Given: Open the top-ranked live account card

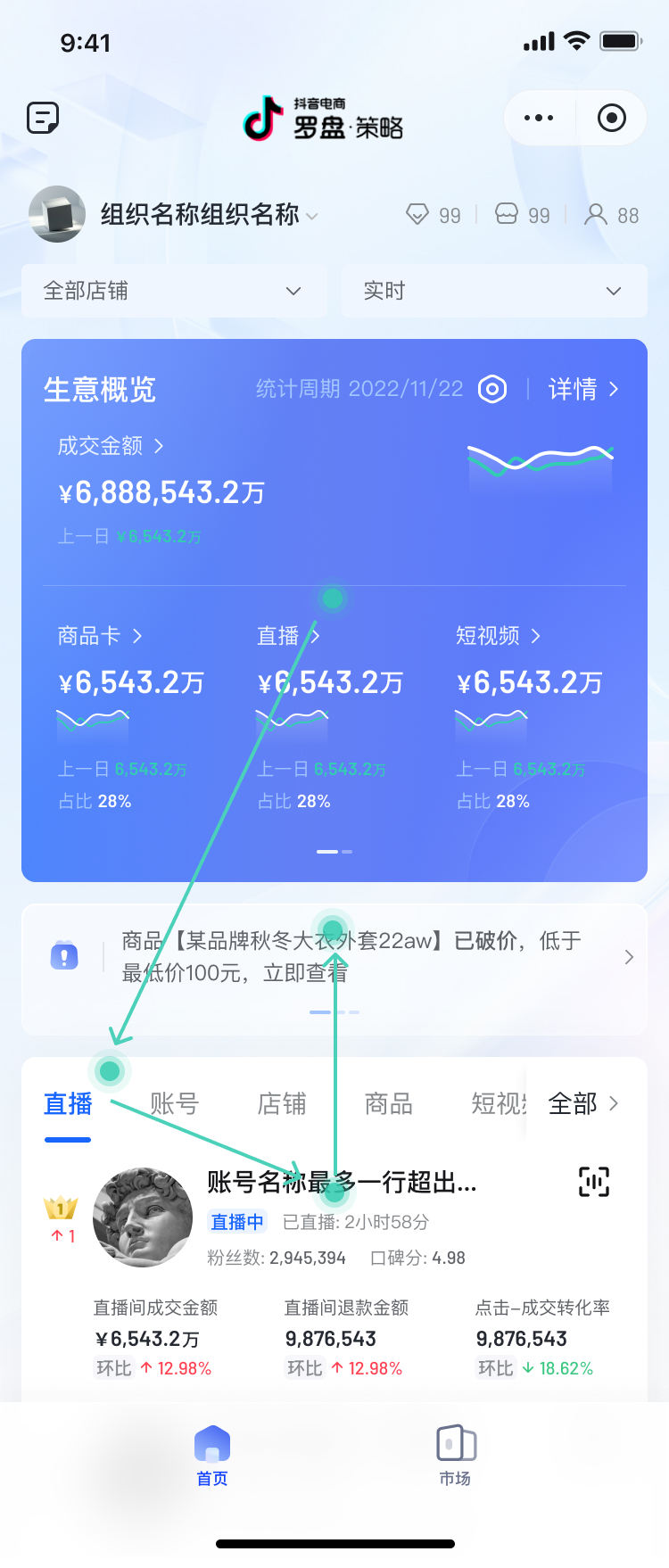Looking at the screenshot, I should [x=343, y=1183].
